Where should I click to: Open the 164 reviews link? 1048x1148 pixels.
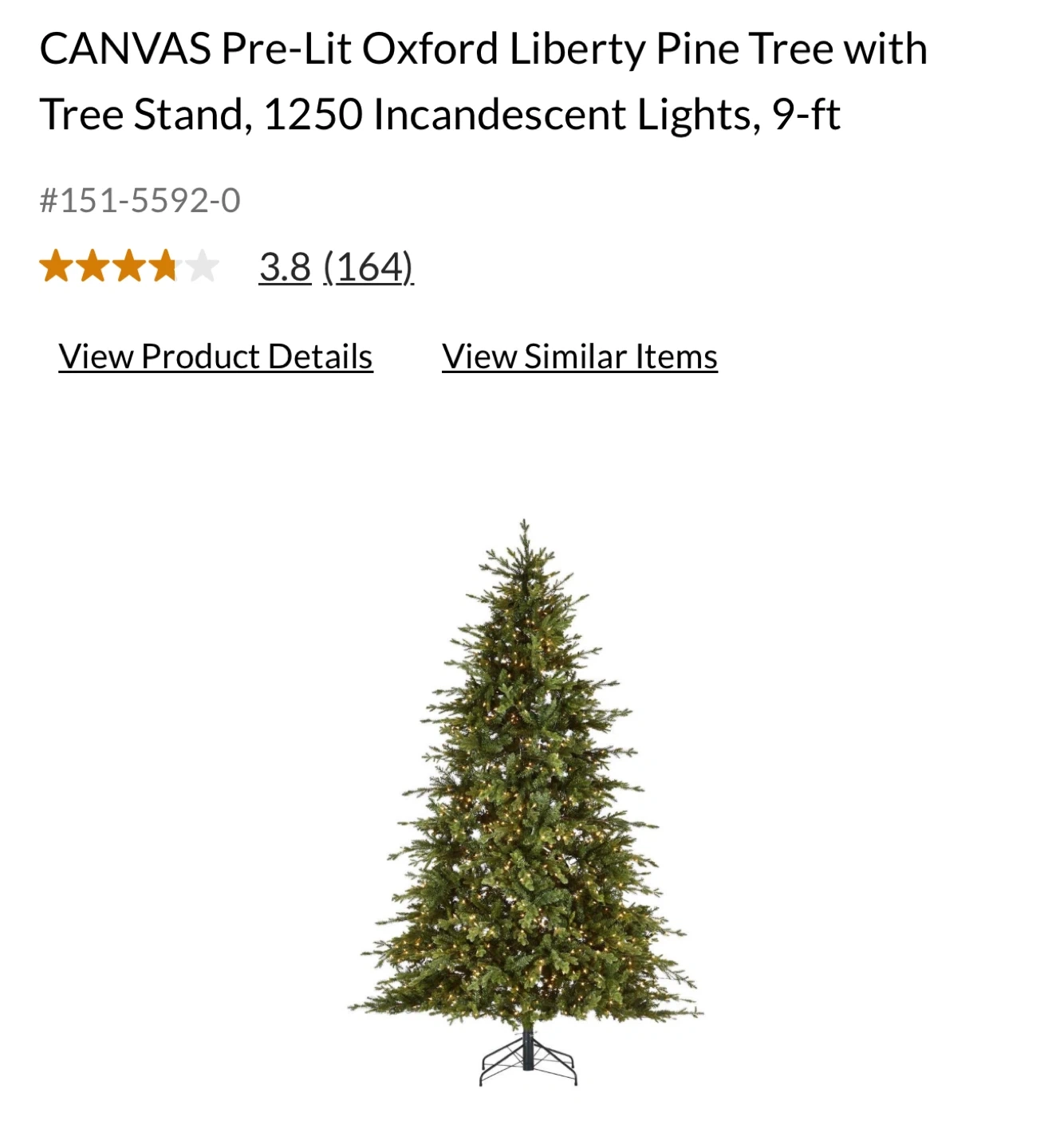tap(368, 267)
